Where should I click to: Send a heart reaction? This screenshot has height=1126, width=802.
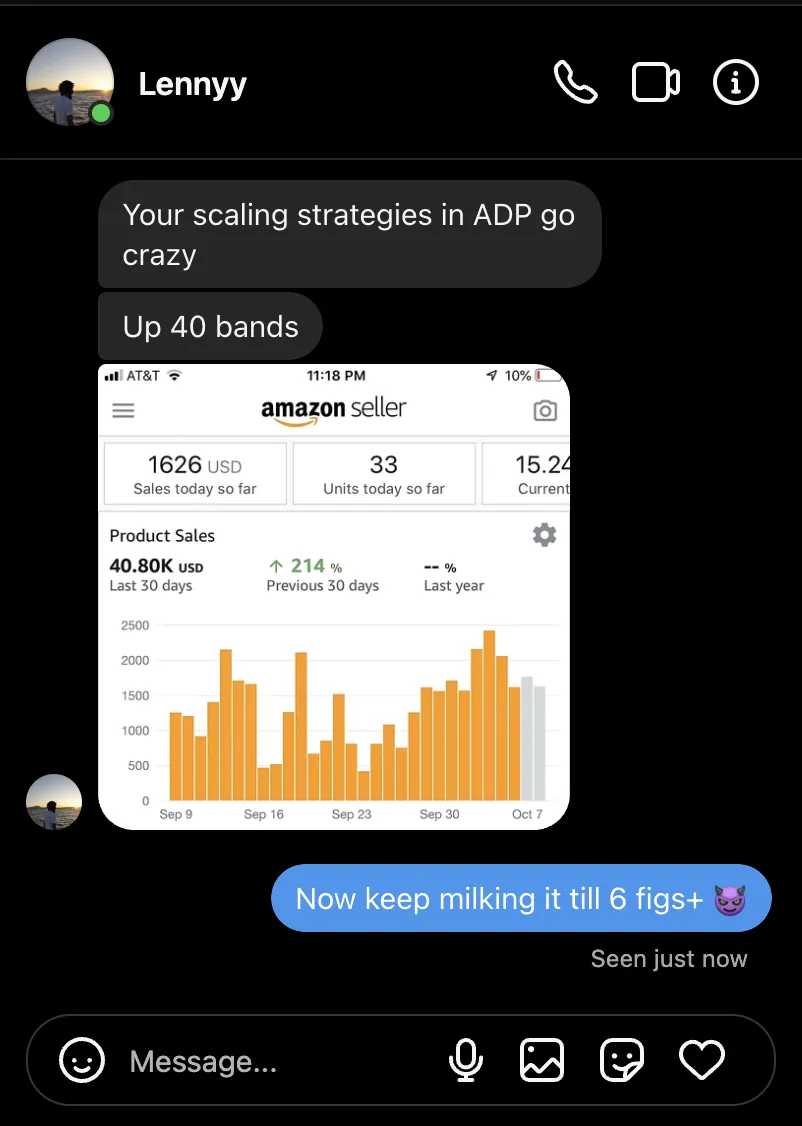(x=701, y=1060)
